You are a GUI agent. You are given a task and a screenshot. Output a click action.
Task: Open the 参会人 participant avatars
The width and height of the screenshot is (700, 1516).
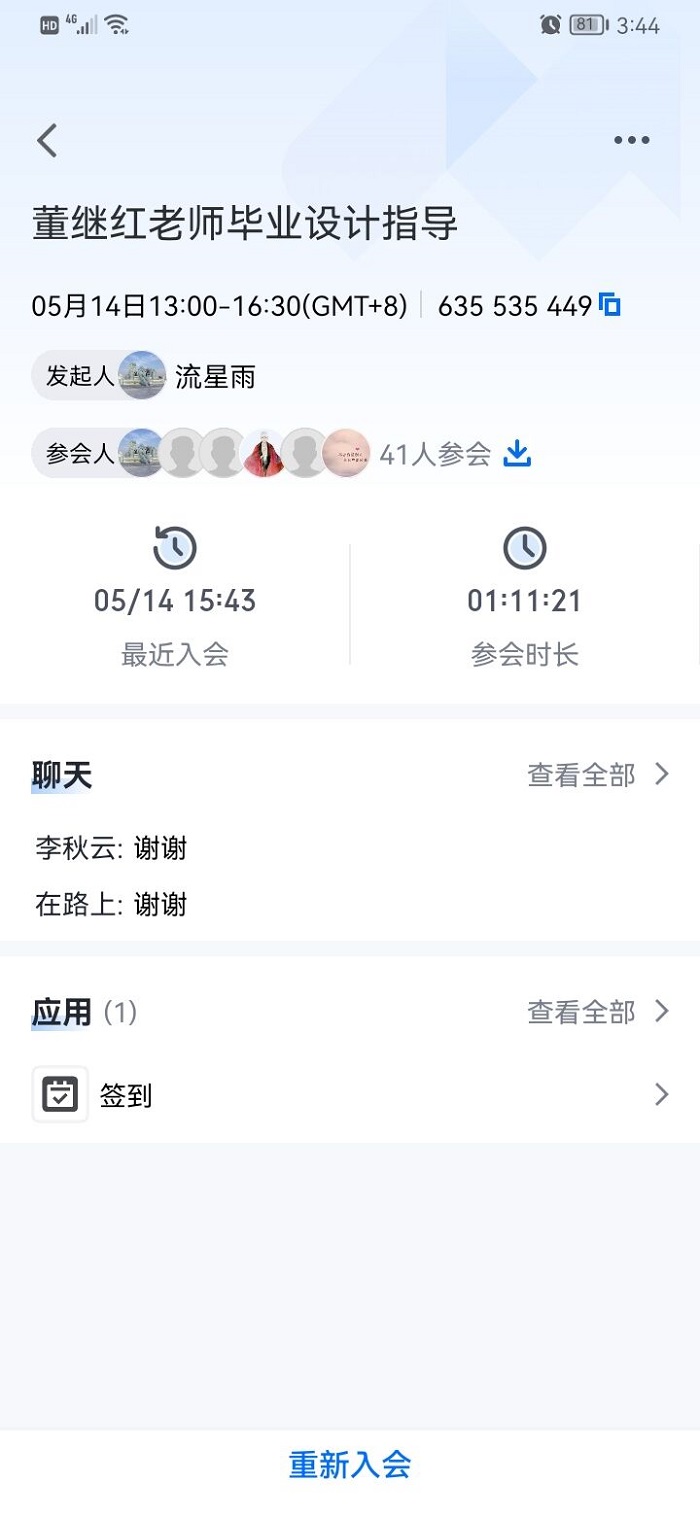244,454
